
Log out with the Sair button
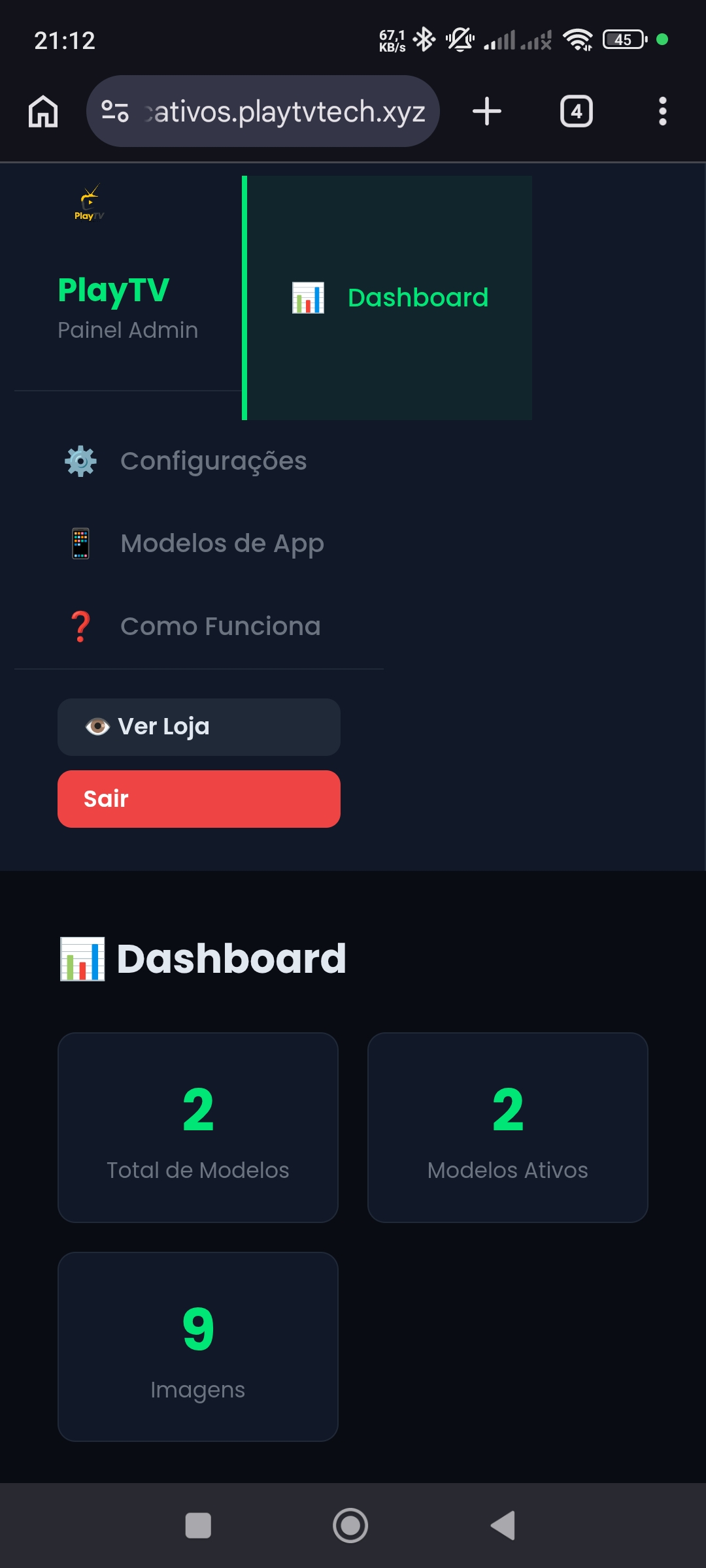[199, 799]
